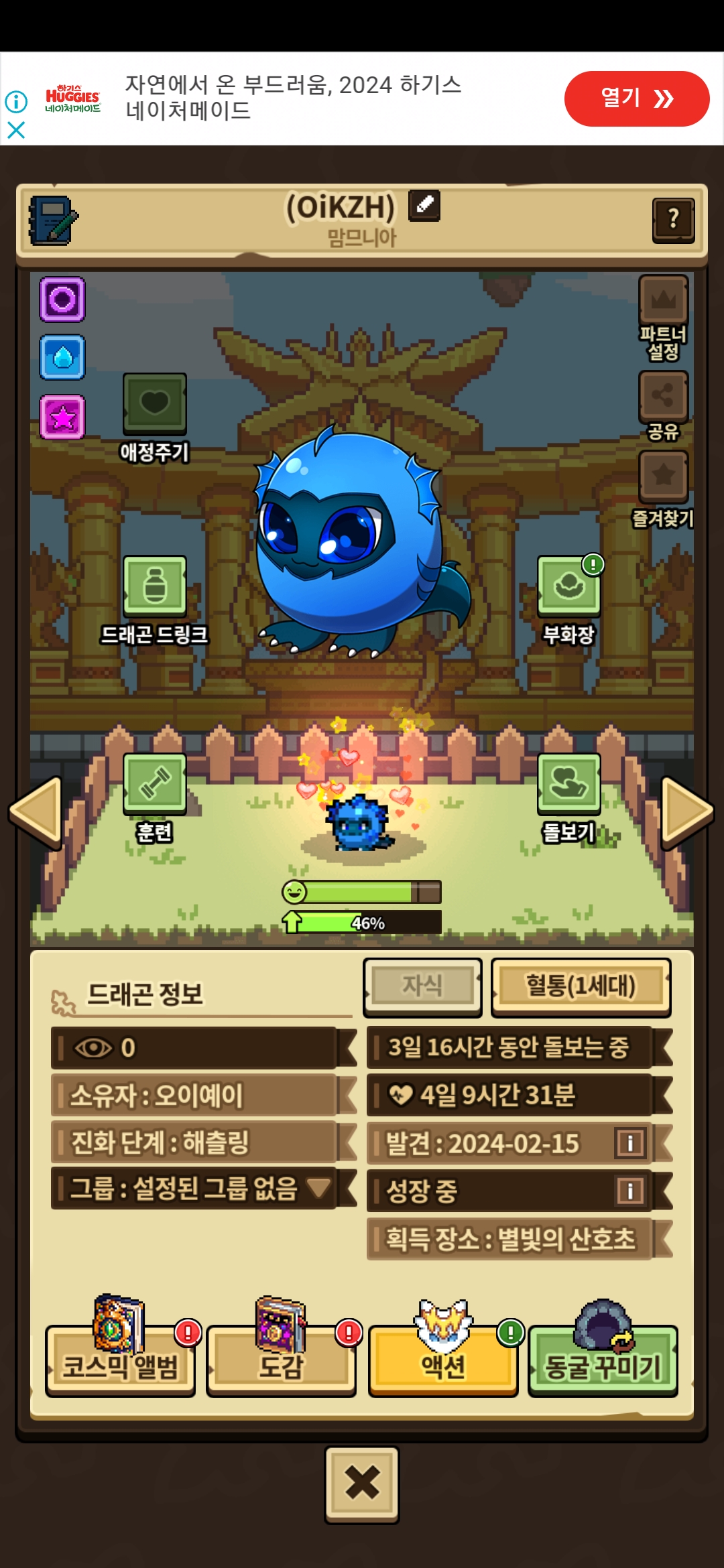Add dragon to 즐겨찾기 favorites
This screenshot has width=724, height=1568.
663,476
